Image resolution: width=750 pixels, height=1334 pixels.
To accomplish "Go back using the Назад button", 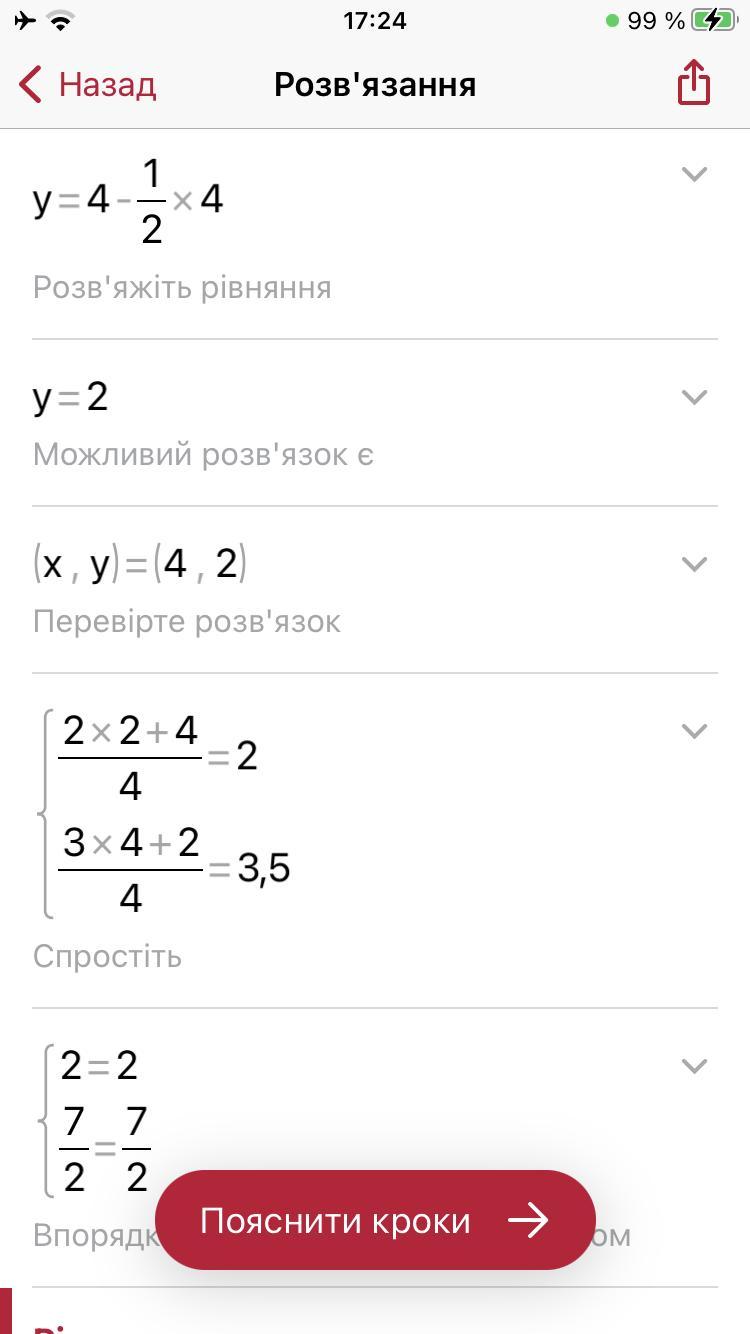I will tap(88, 85).
